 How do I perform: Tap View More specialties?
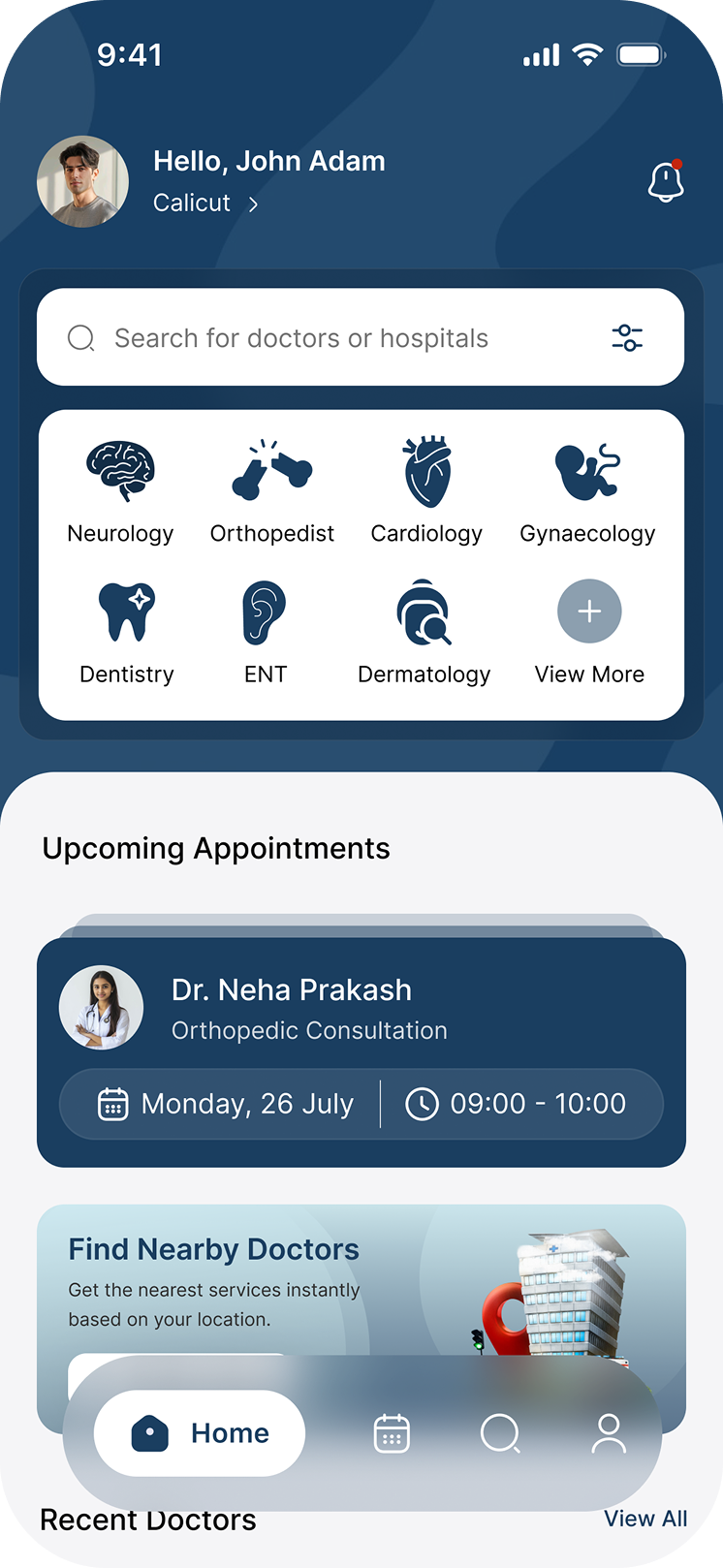[589, 633]
